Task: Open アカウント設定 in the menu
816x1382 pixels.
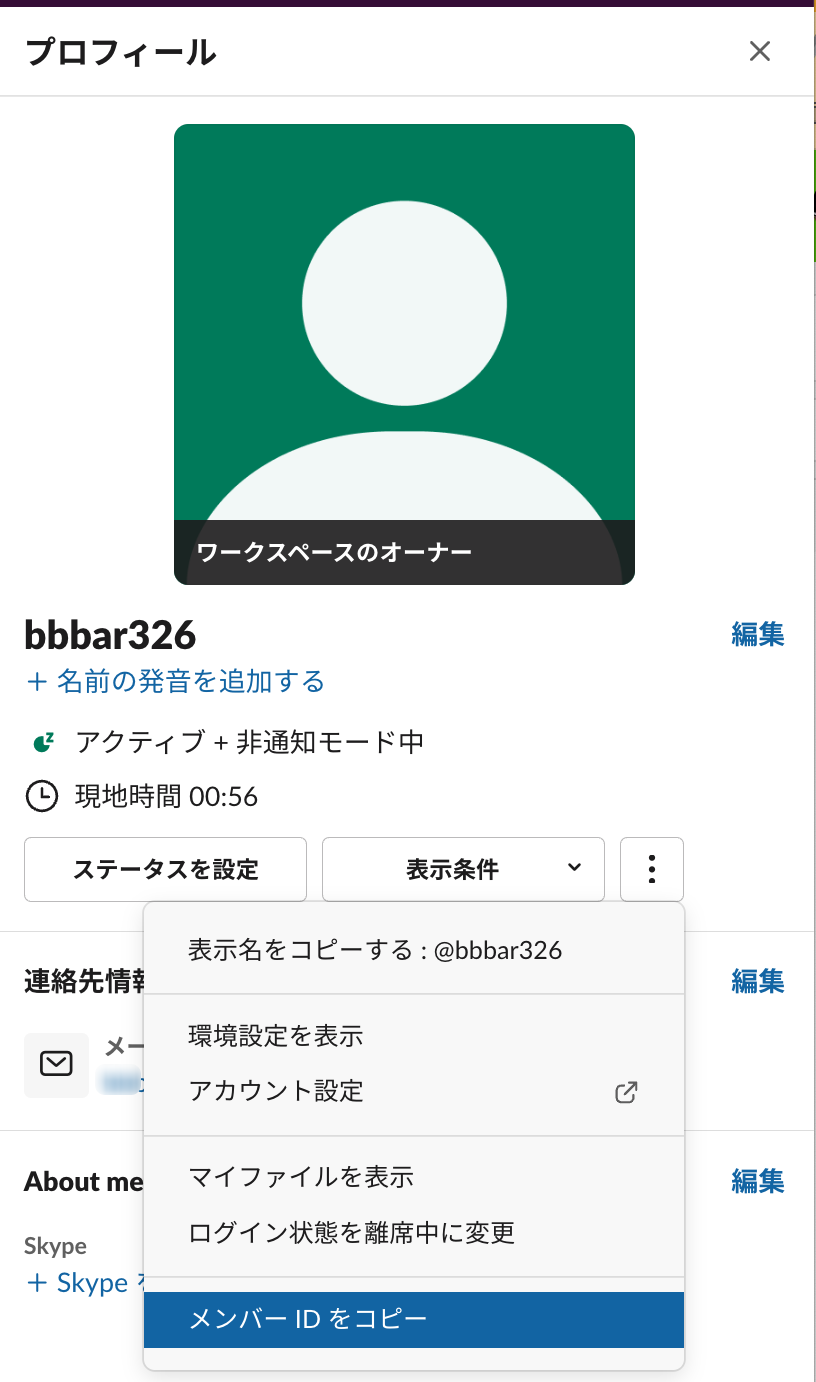Action: pyautogui.click(x=276, y=1090)
